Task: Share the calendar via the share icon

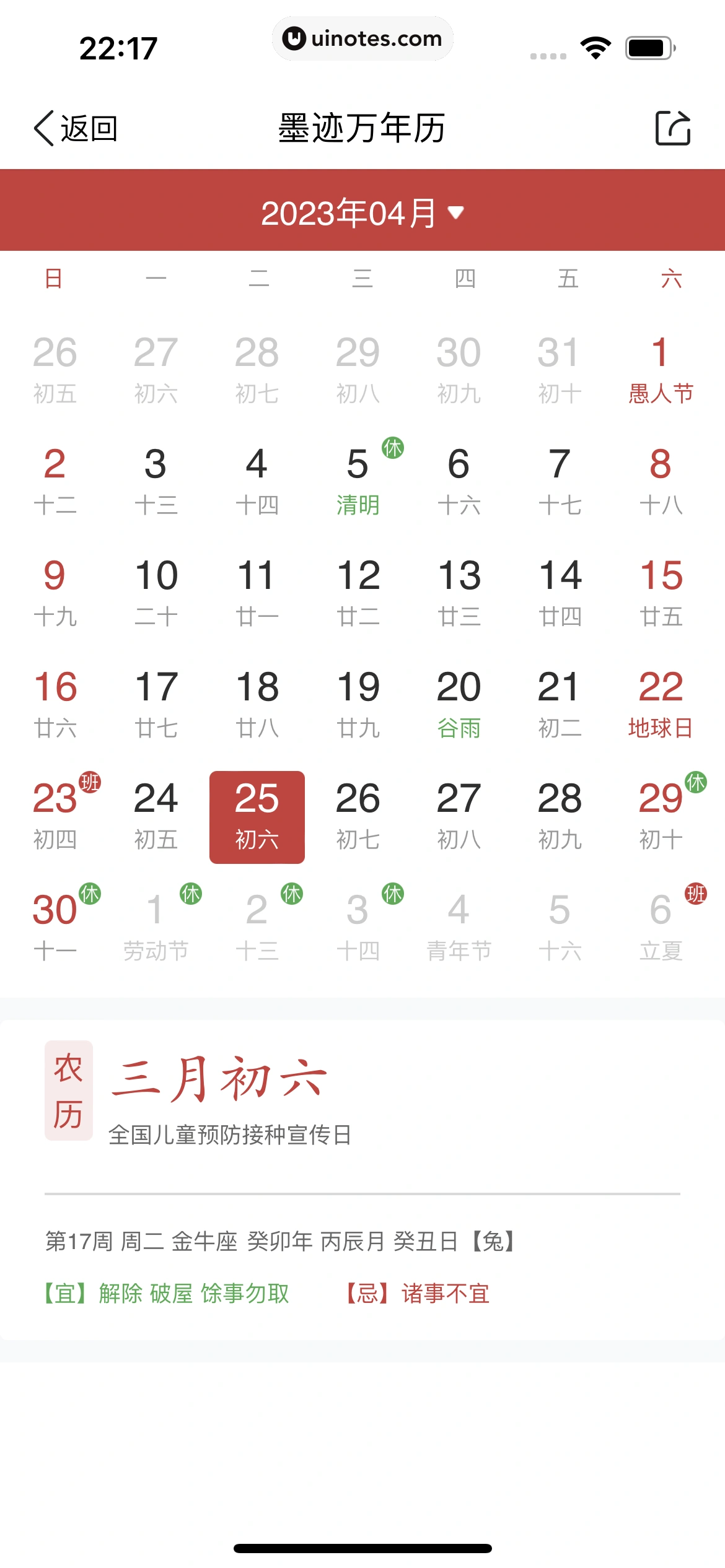Action: tap(672, 129)
